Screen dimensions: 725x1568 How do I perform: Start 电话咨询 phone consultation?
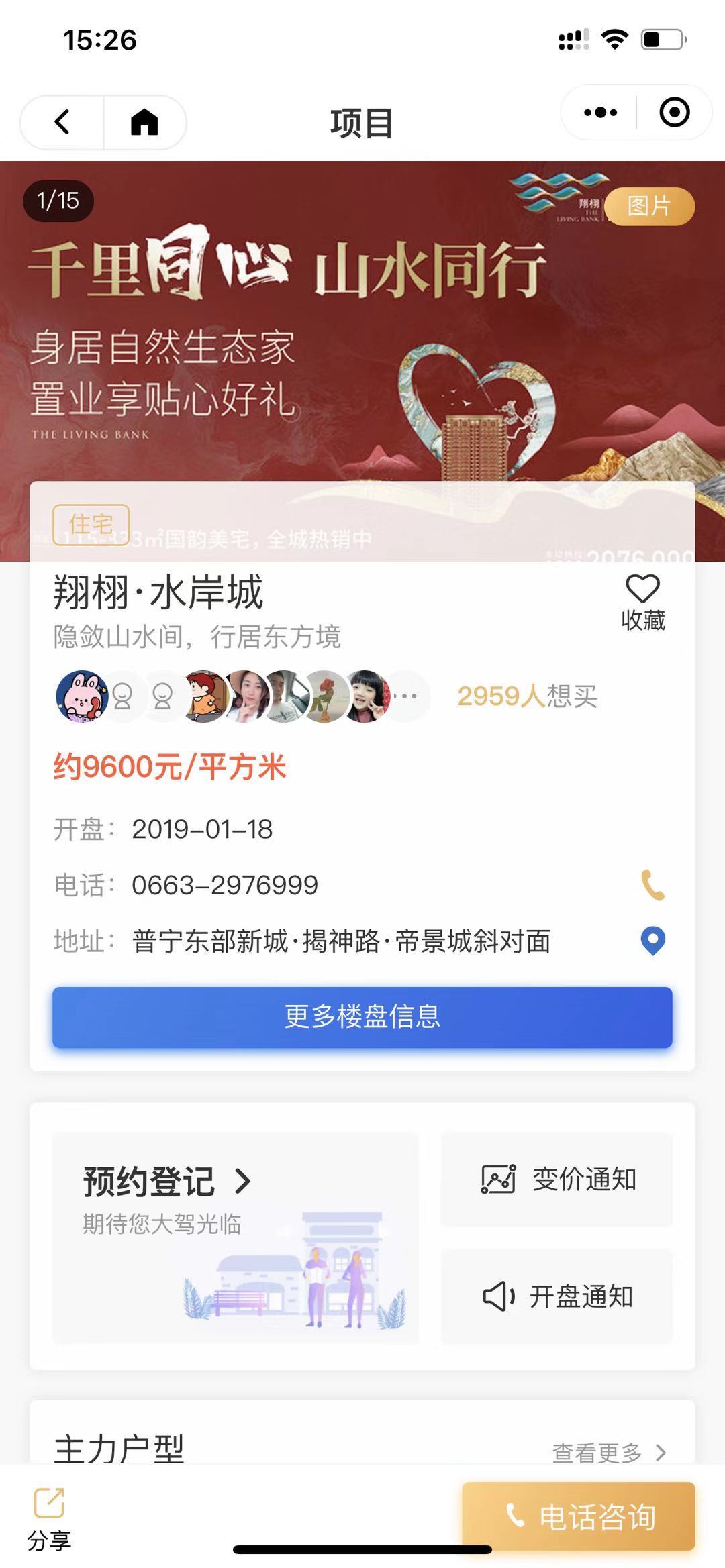[x=578, y=1516]
